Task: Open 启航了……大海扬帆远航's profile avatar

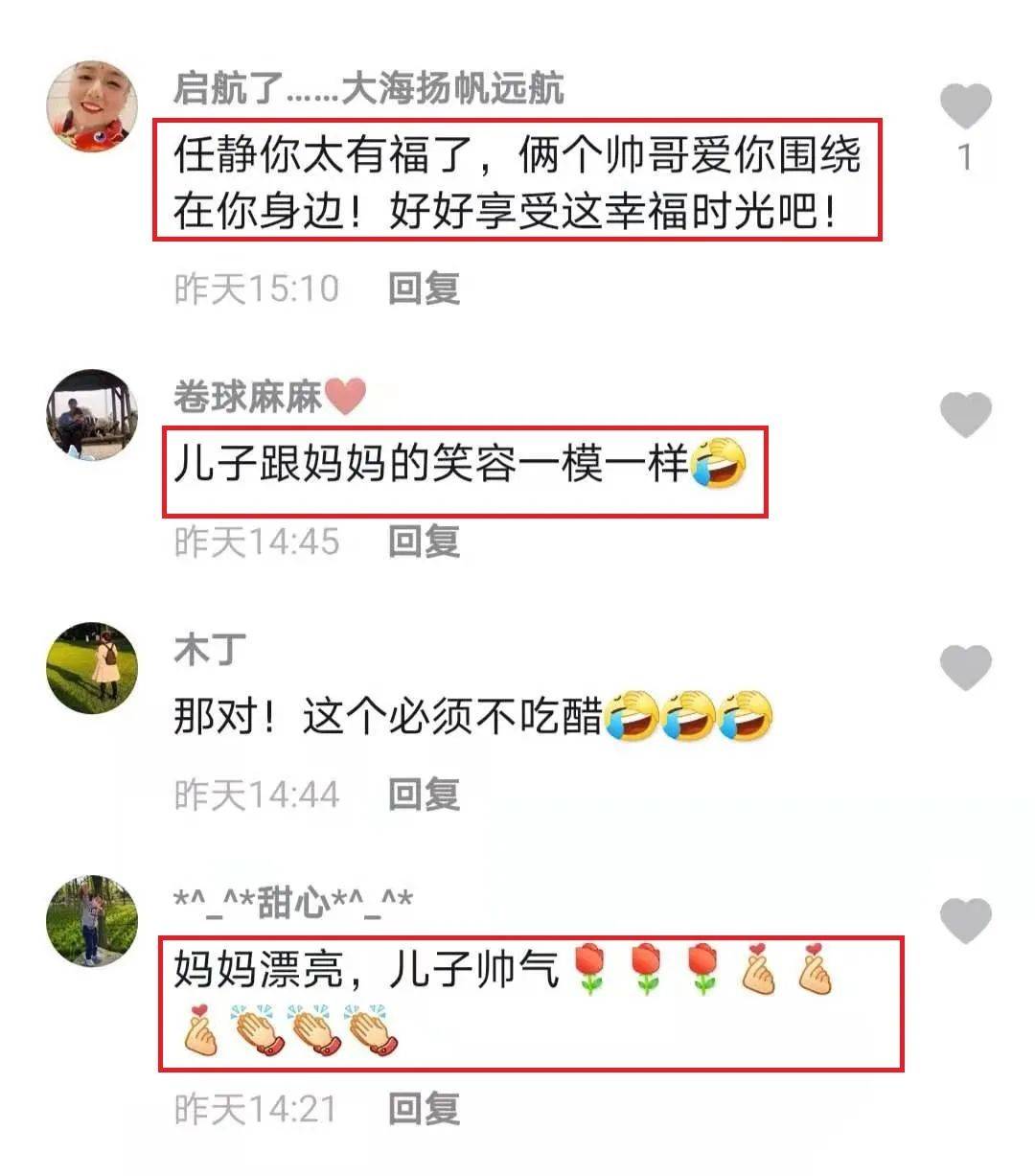Action: click(92, 101)
